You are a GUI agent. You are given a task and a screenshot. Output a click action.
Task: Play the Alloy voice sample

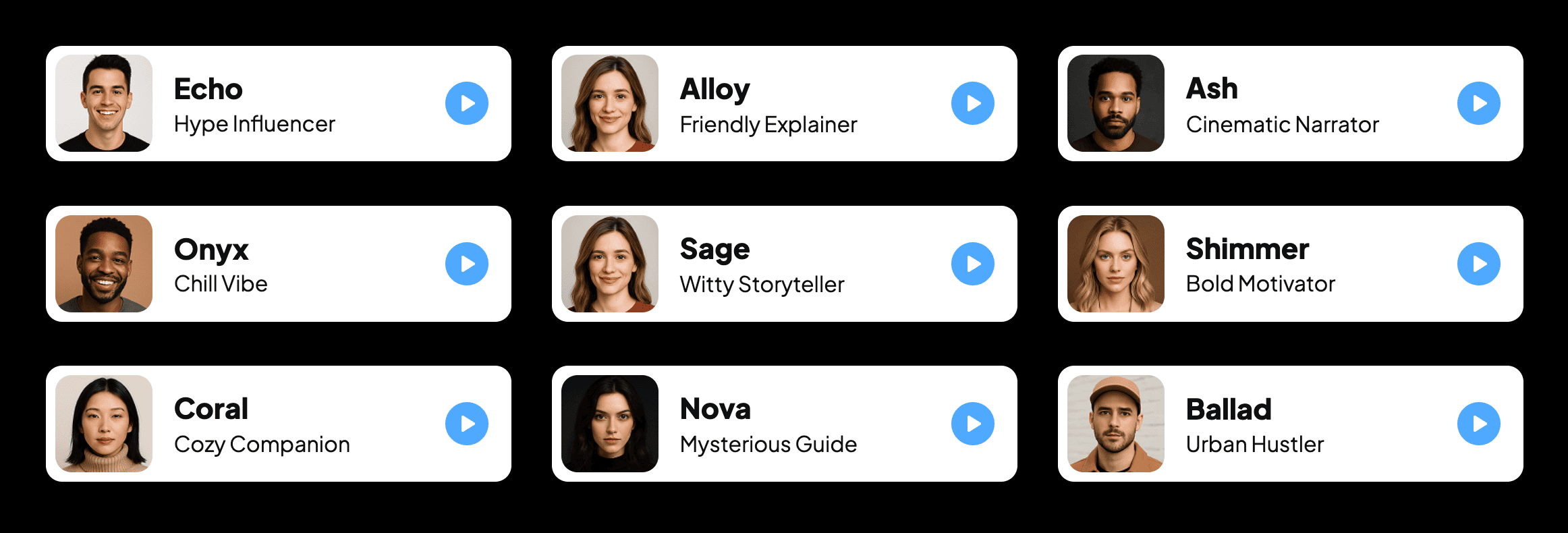point(972,103)
